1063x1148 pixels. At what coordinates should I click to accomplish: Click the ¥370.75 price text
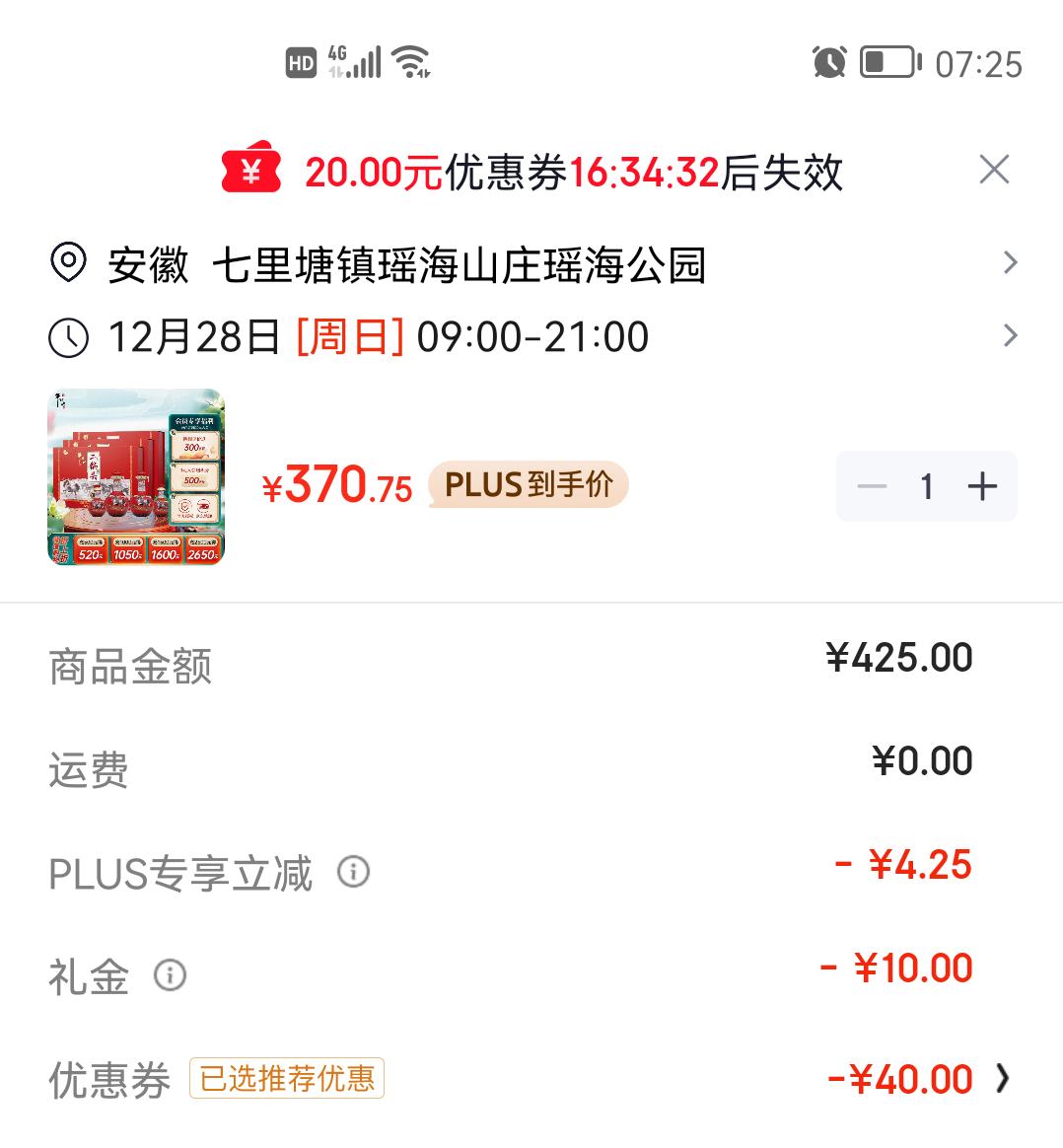coord(340,485)
